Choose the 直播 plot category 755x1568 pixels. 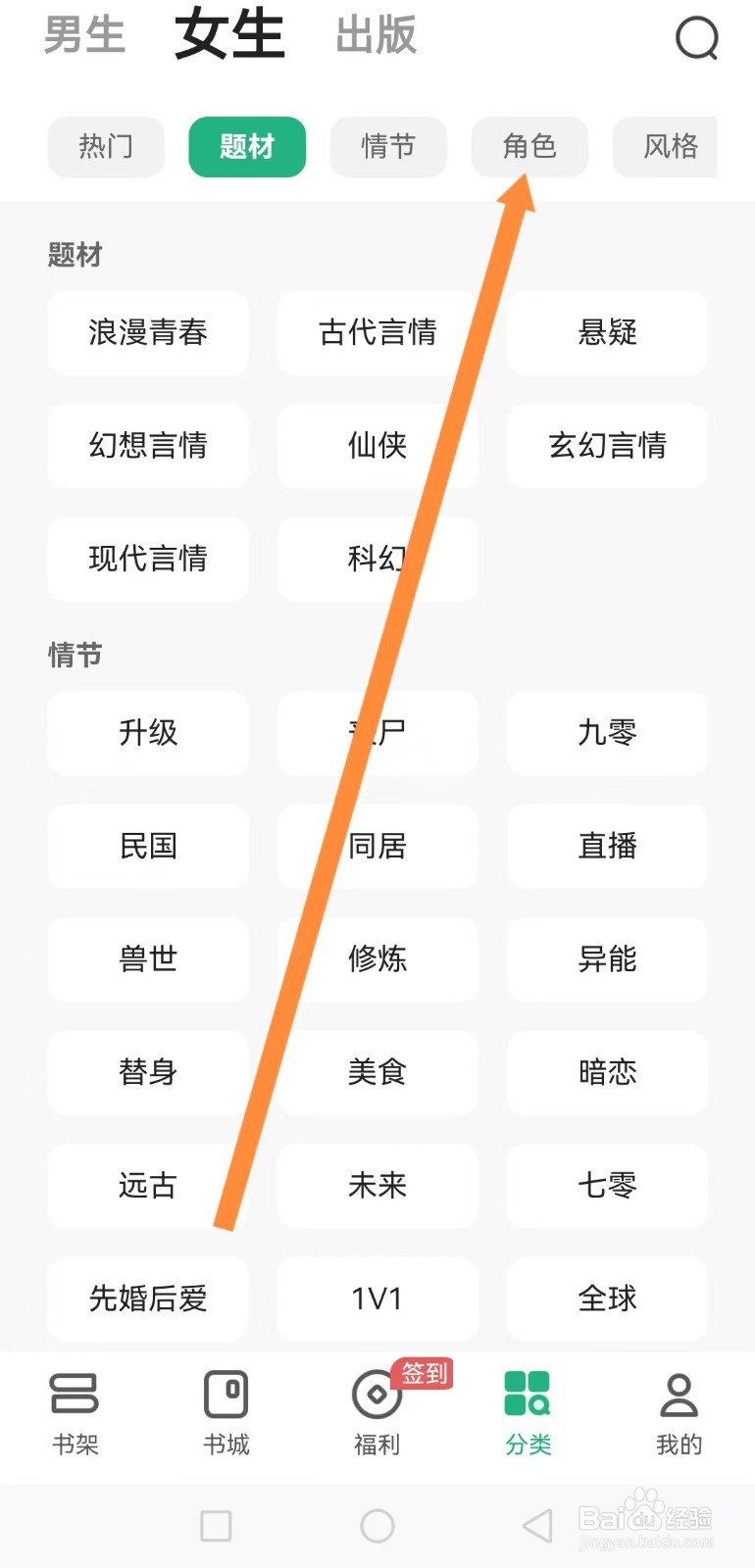coord(606,847)
